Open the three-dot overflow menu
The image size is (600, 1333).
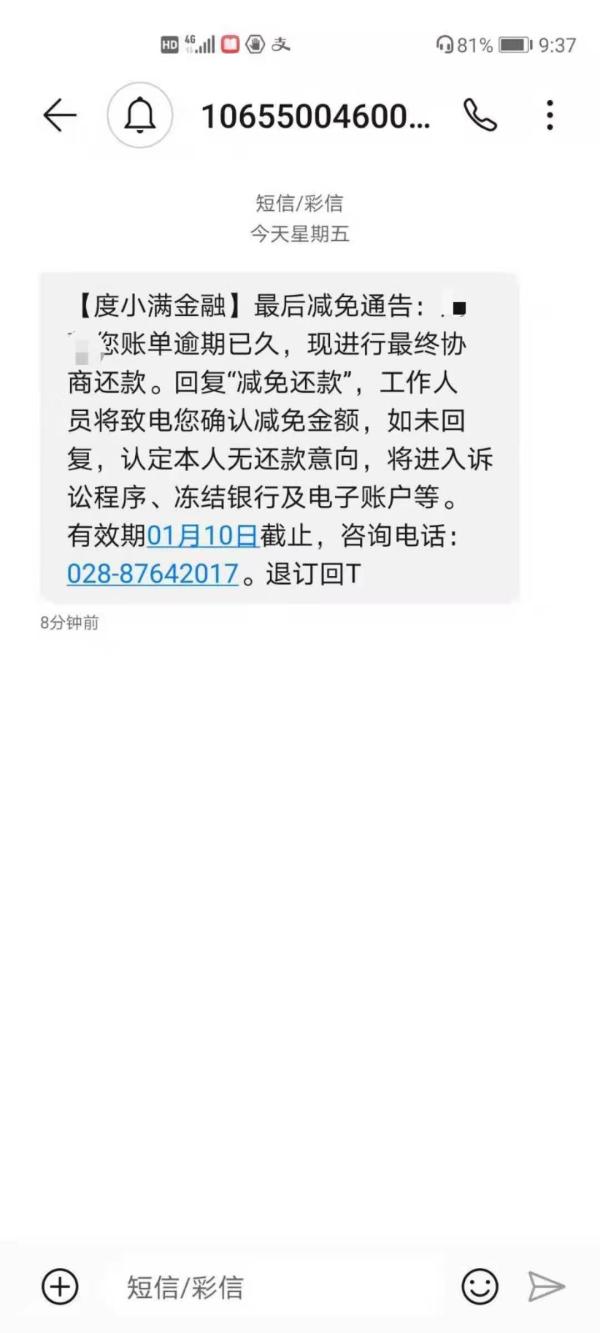tap(550, 116)
